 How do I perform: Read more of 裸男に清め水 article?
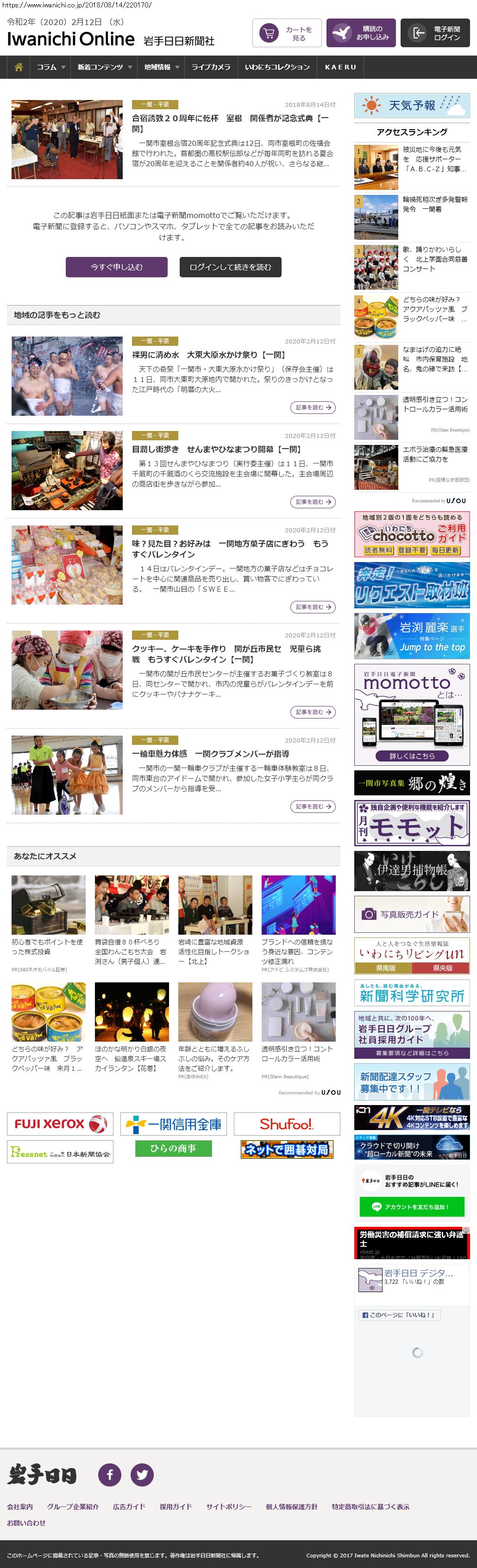point(313,408)
